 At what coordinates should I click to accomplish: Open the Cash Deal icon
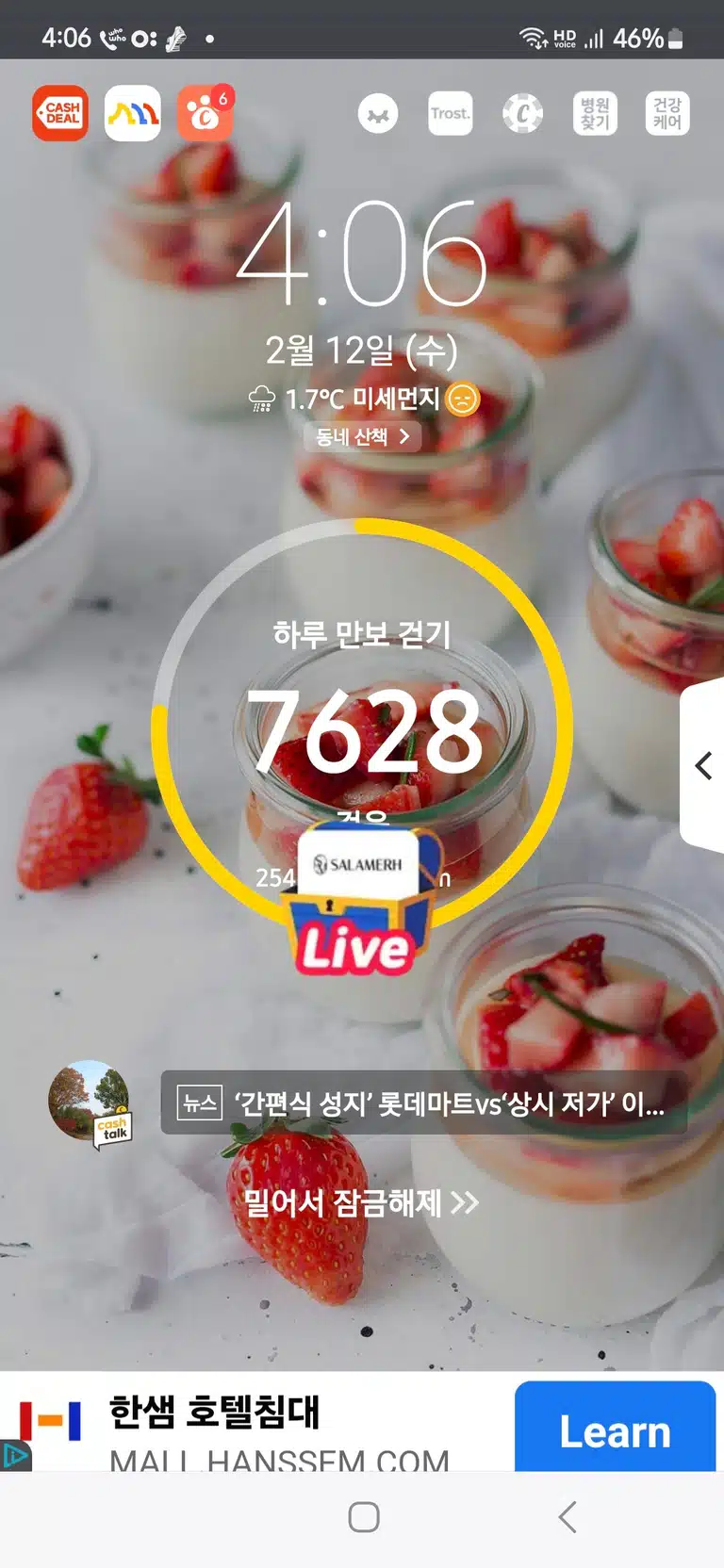click(60, 113)
